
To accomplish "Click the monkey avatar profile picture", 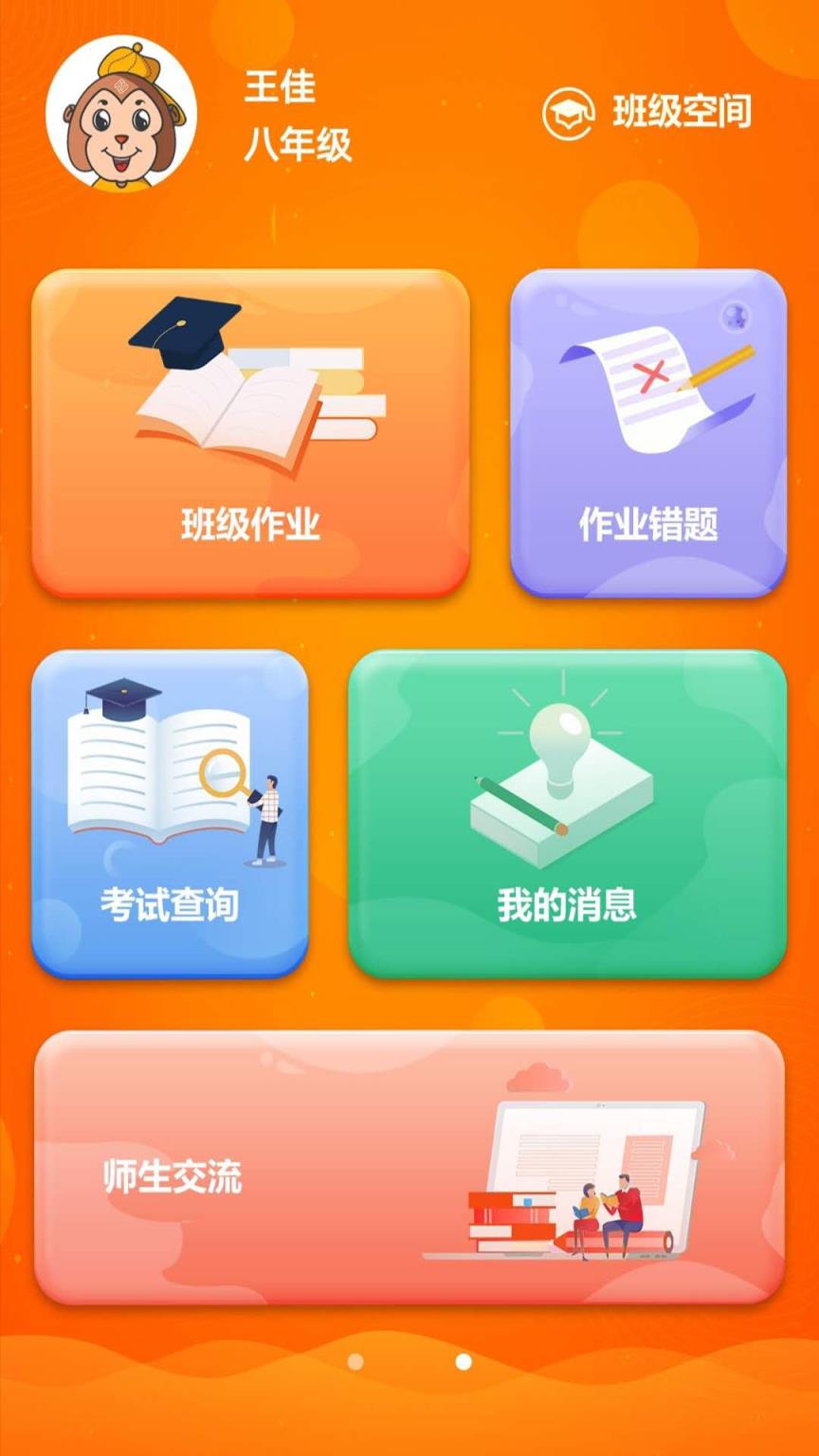I will [x=121, y=112].
